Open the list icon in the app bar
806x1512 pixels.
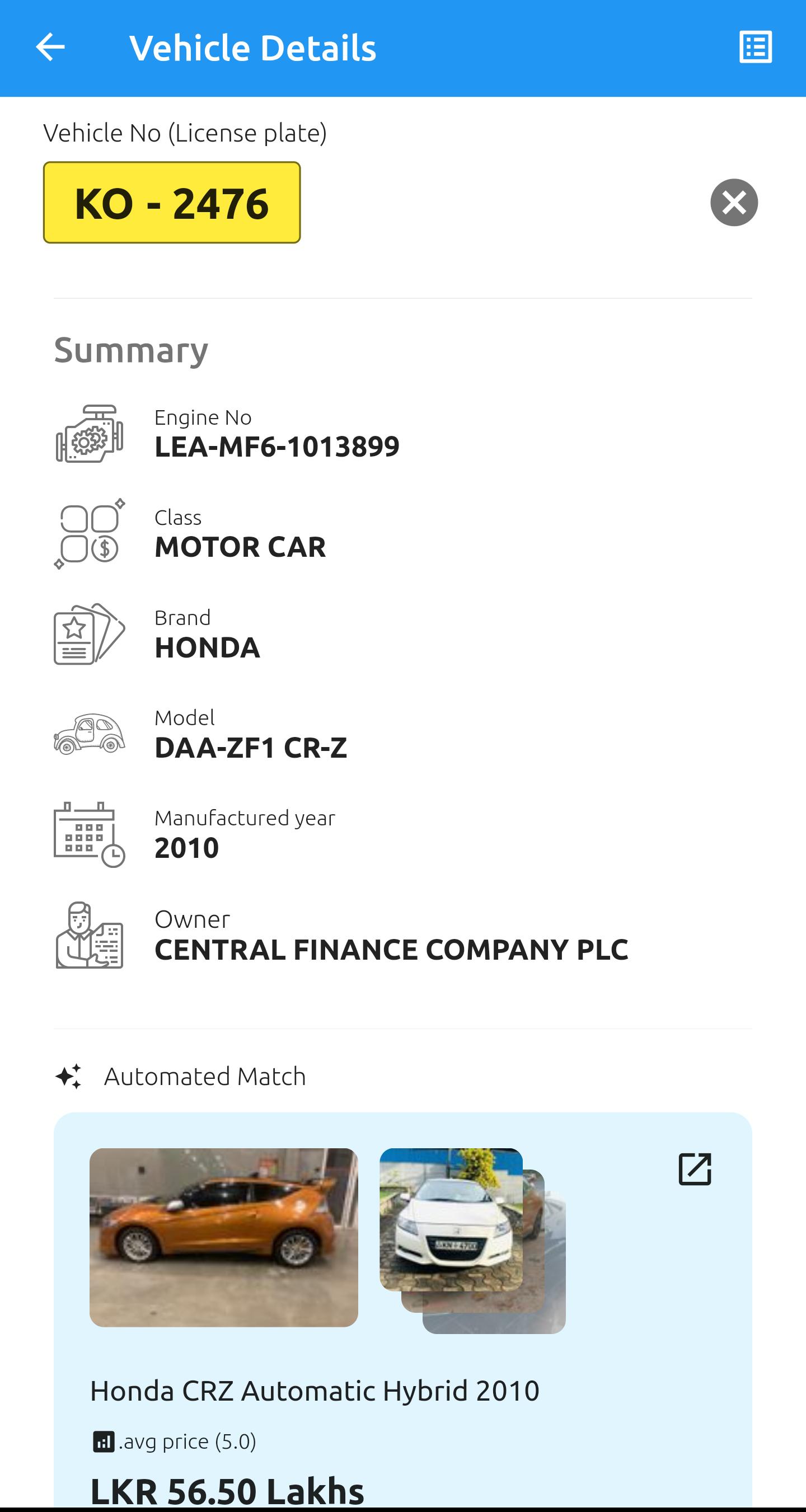[x=755, y=48]
